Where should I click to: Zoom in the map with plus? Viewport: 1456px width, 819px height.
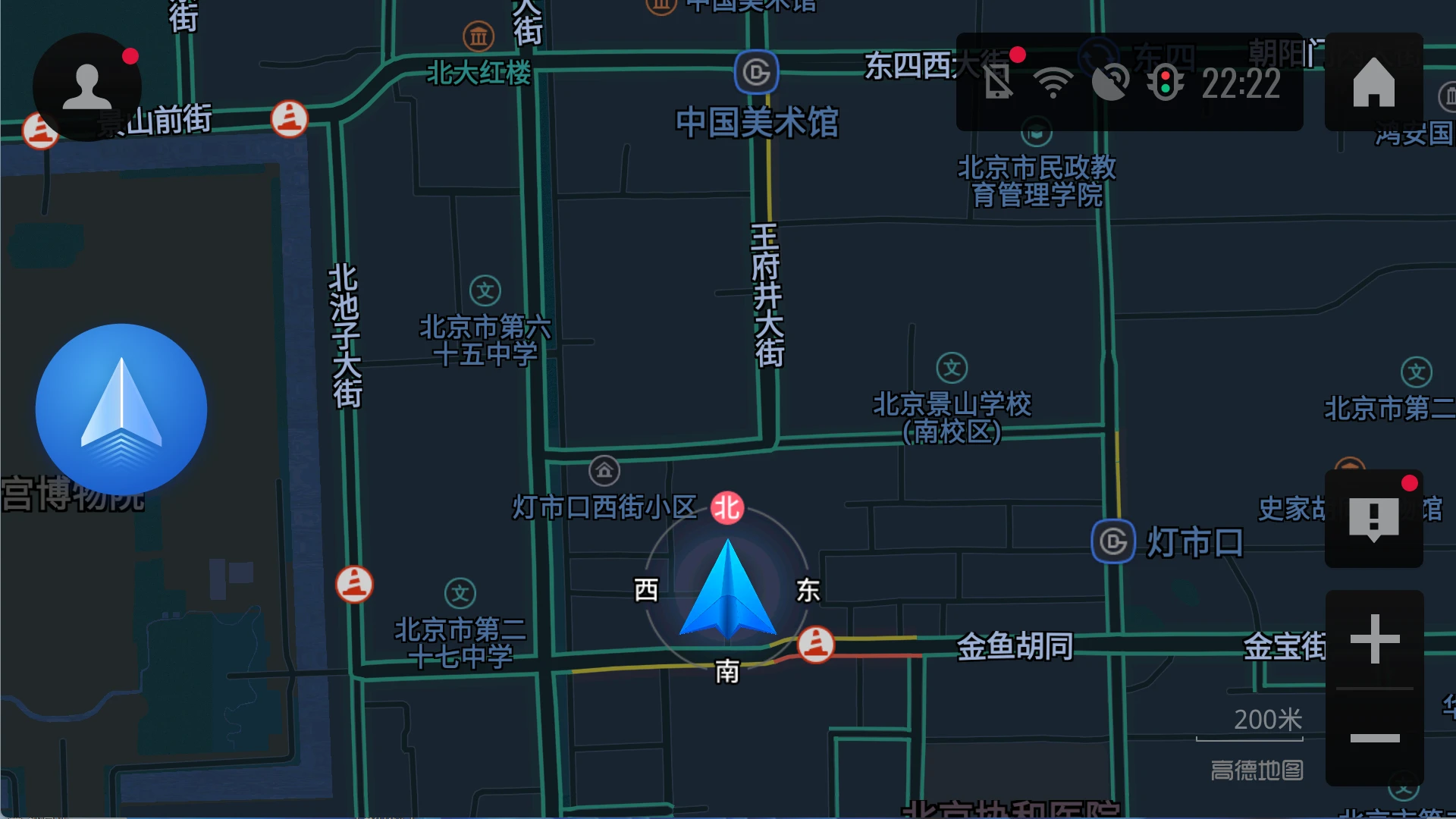[x=1374, y=639]
